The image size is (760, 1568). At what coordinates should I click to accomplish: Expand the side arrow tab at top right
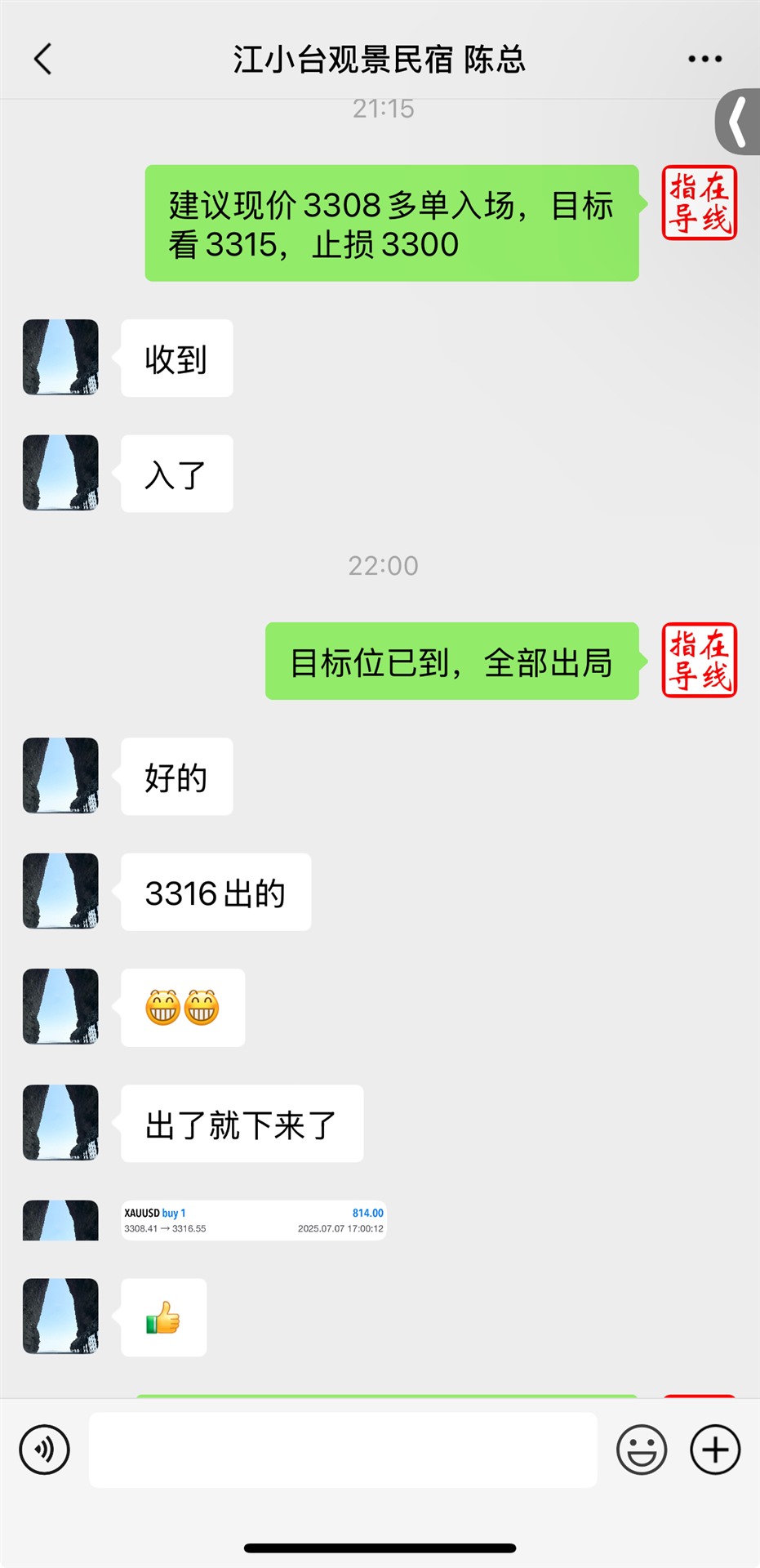739,122
